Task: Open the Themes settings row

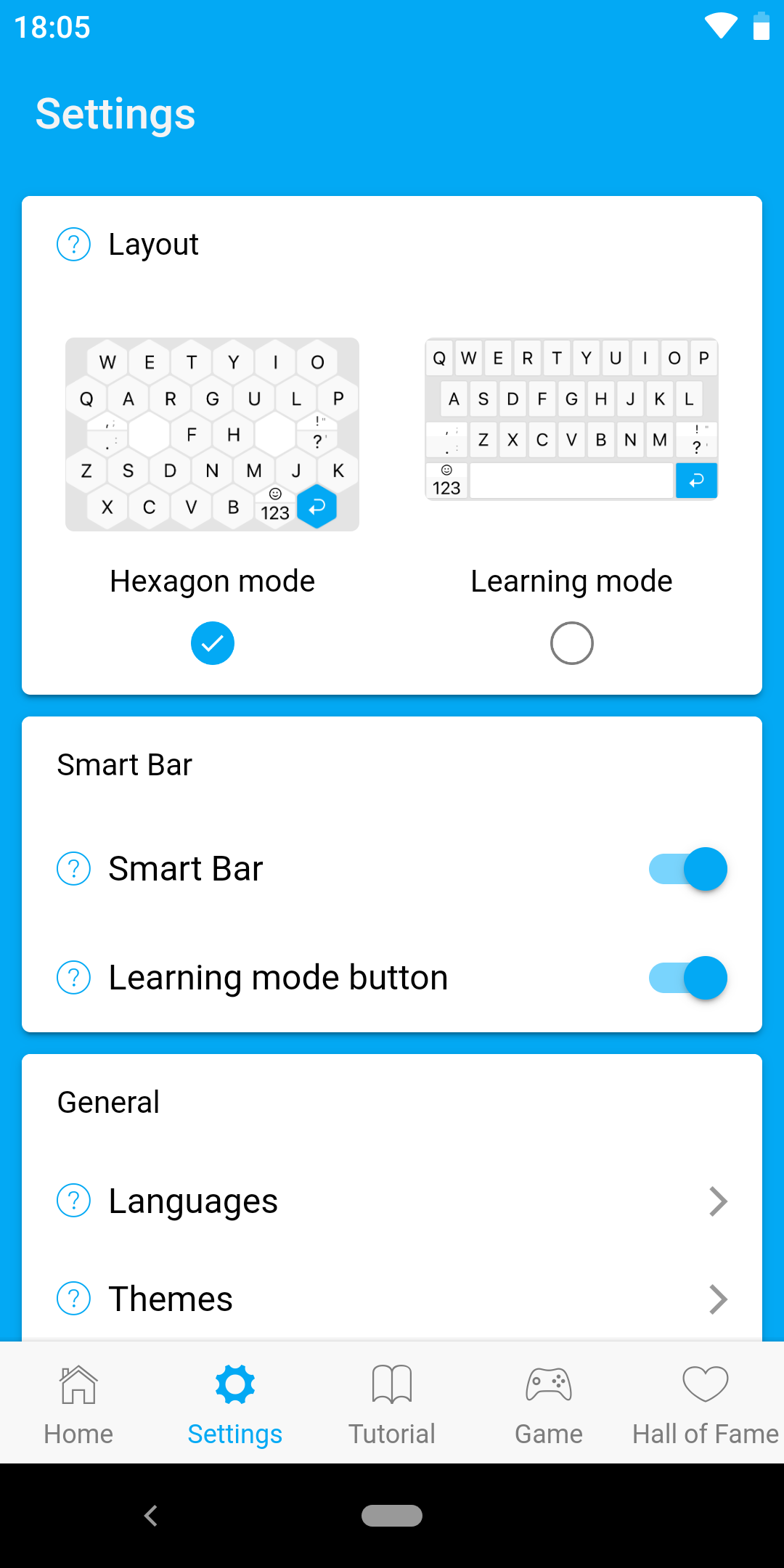Action: click(392, 1299)
